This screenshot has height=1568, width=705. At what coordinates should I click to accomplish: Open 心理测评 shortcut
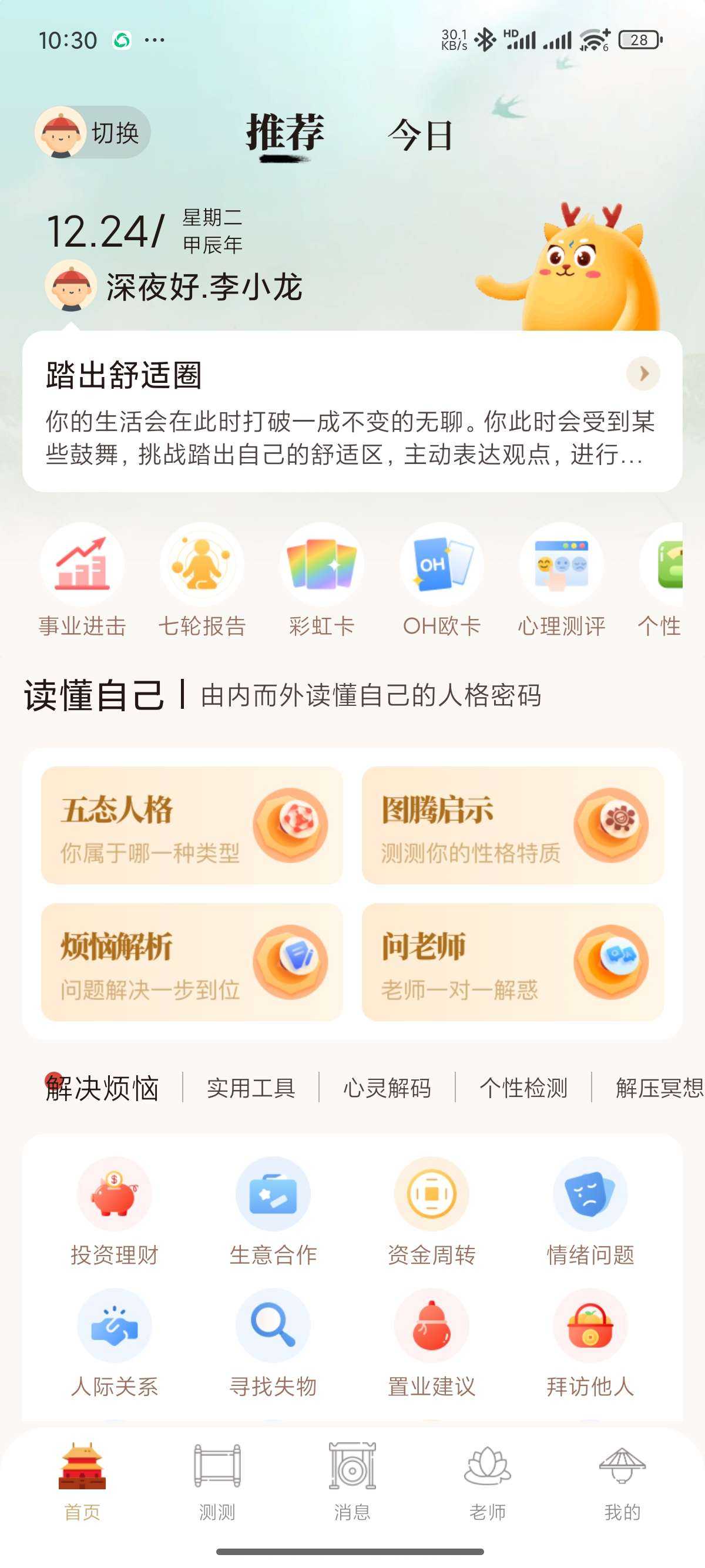click(x=561, y=580)
